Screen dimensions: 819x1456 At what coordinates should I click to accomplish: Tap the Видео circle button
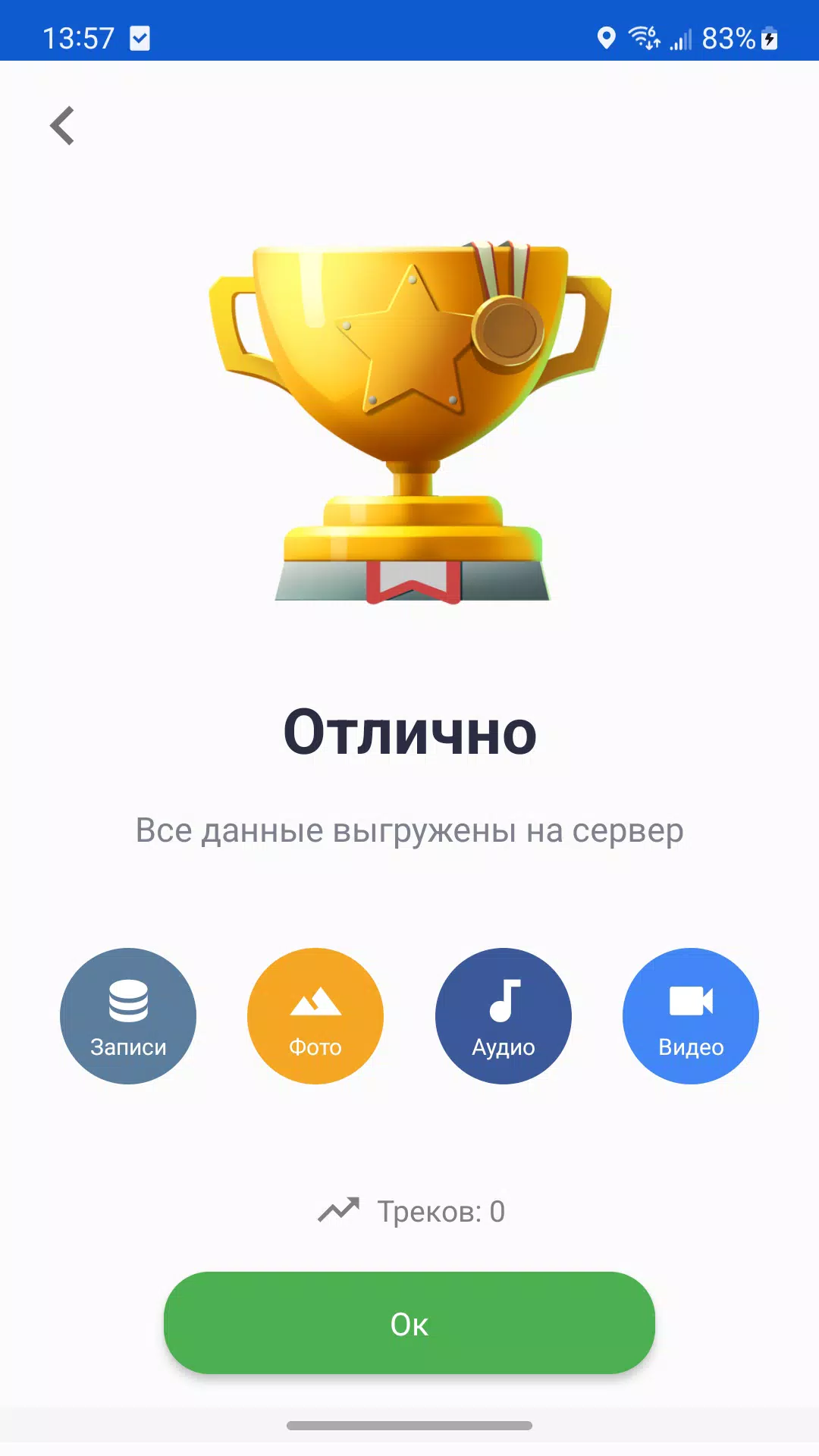(x=691, y=1015)
